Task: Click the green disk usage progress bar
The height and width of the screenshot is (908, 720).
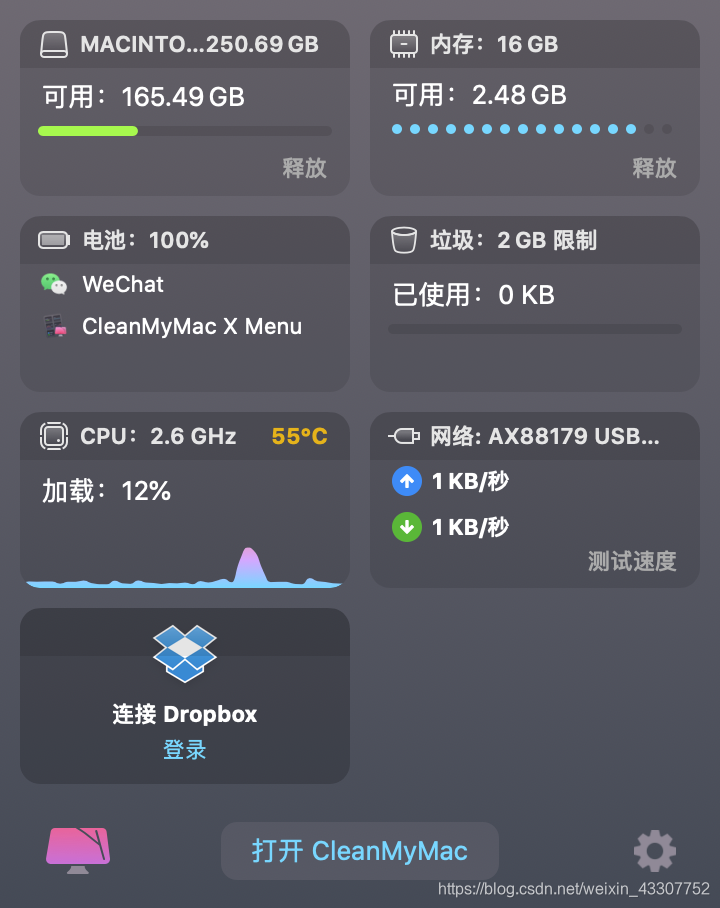Action: pos(90,131)
